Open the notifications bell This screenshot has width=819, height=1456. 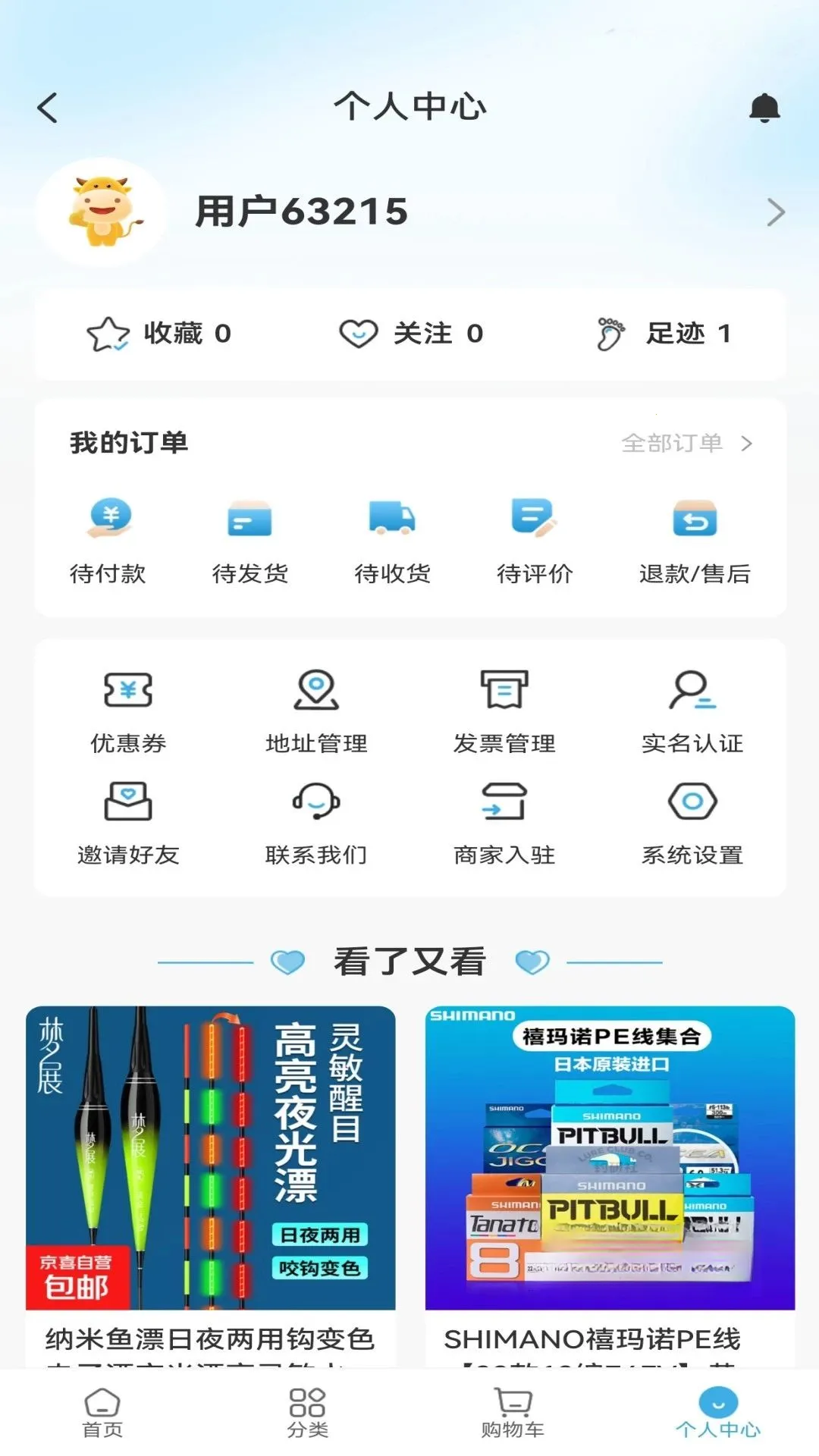[x=764, y=108]
